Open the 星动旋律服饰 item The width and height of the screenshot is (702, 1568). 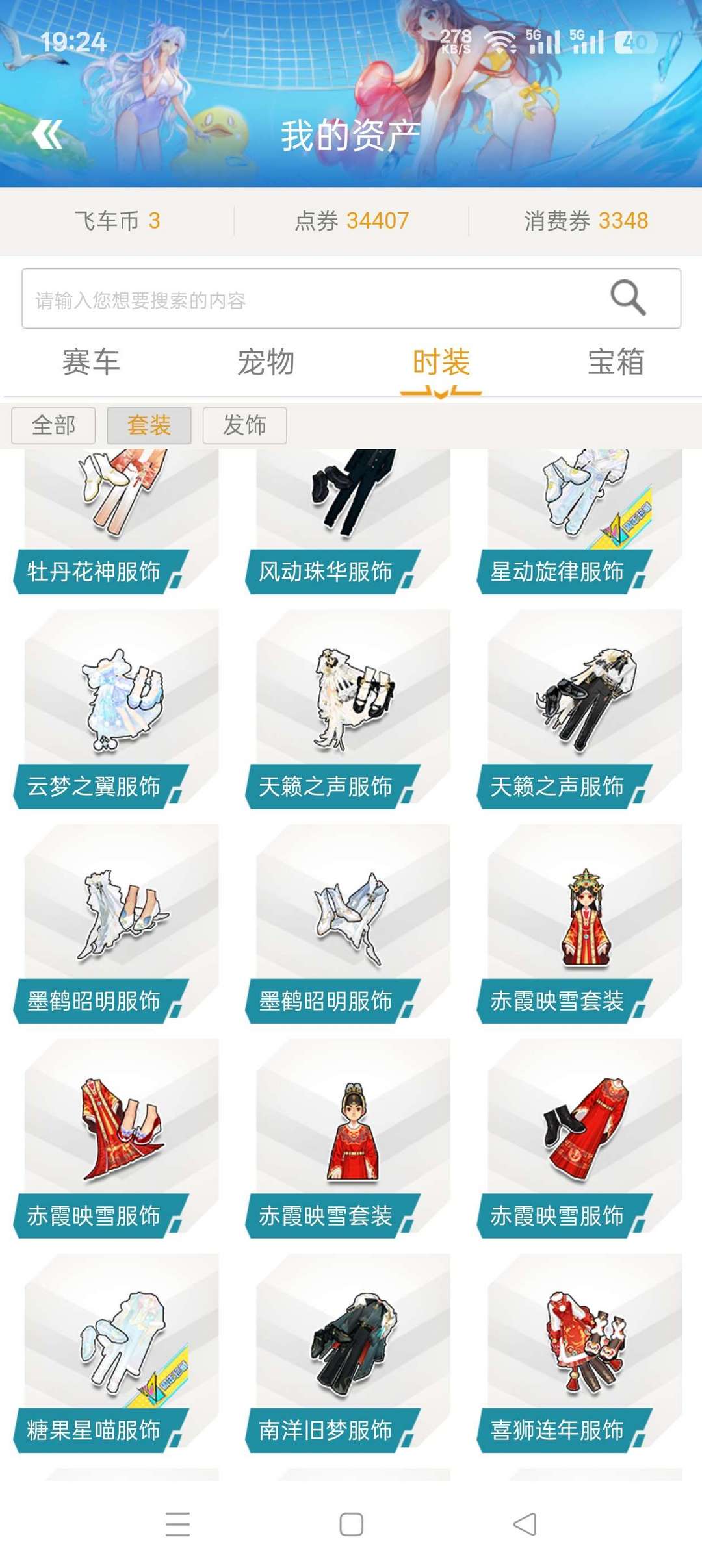click(579, 519)
